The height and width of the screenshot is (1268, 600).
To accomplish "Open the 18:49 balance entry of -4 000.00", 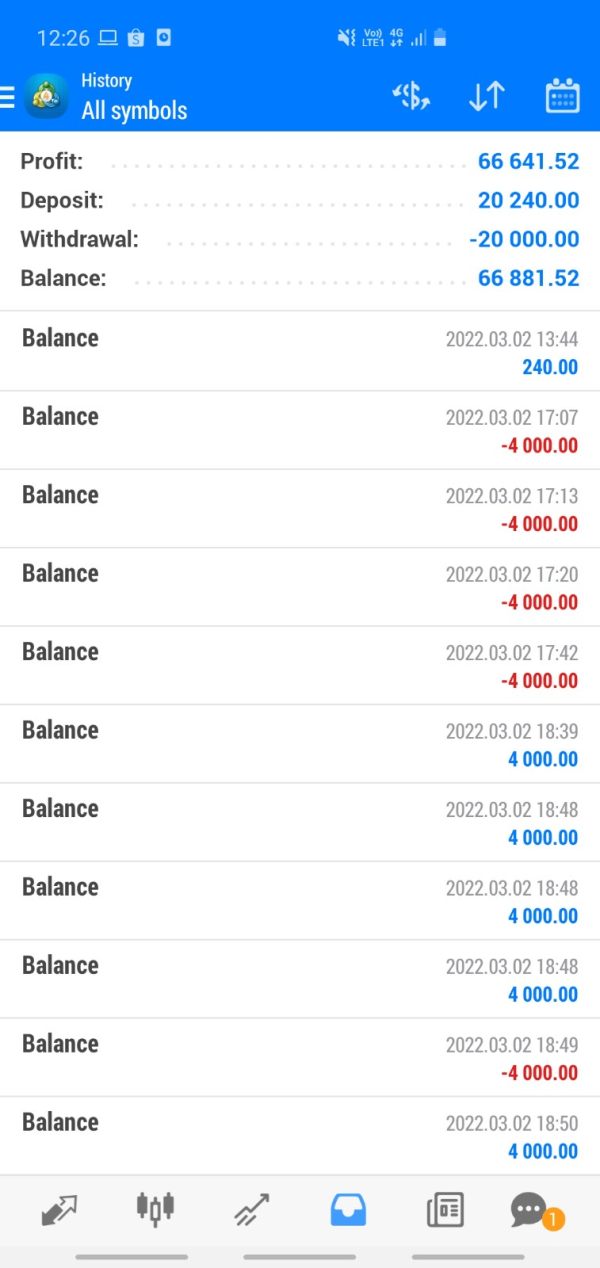I will click(x=300, y=1058).
